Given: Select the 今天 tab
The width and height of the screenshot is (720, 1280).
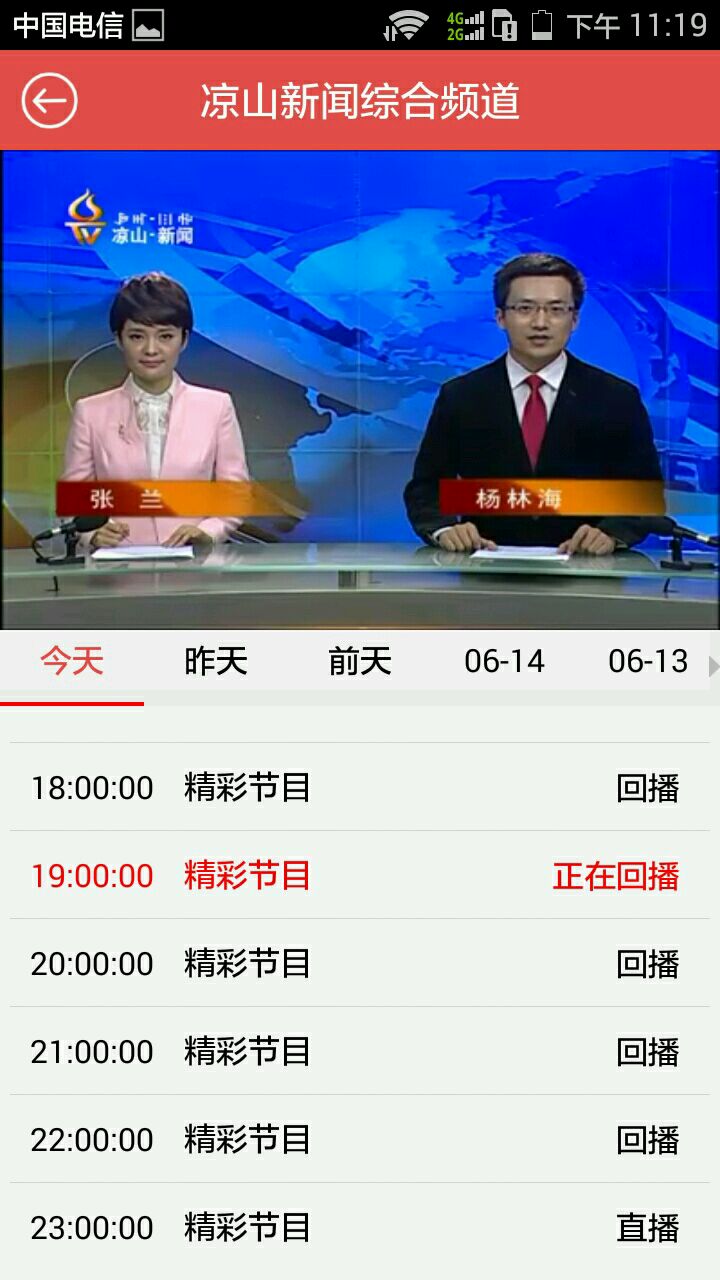Looking at the screenshot, I should (72, 662).
